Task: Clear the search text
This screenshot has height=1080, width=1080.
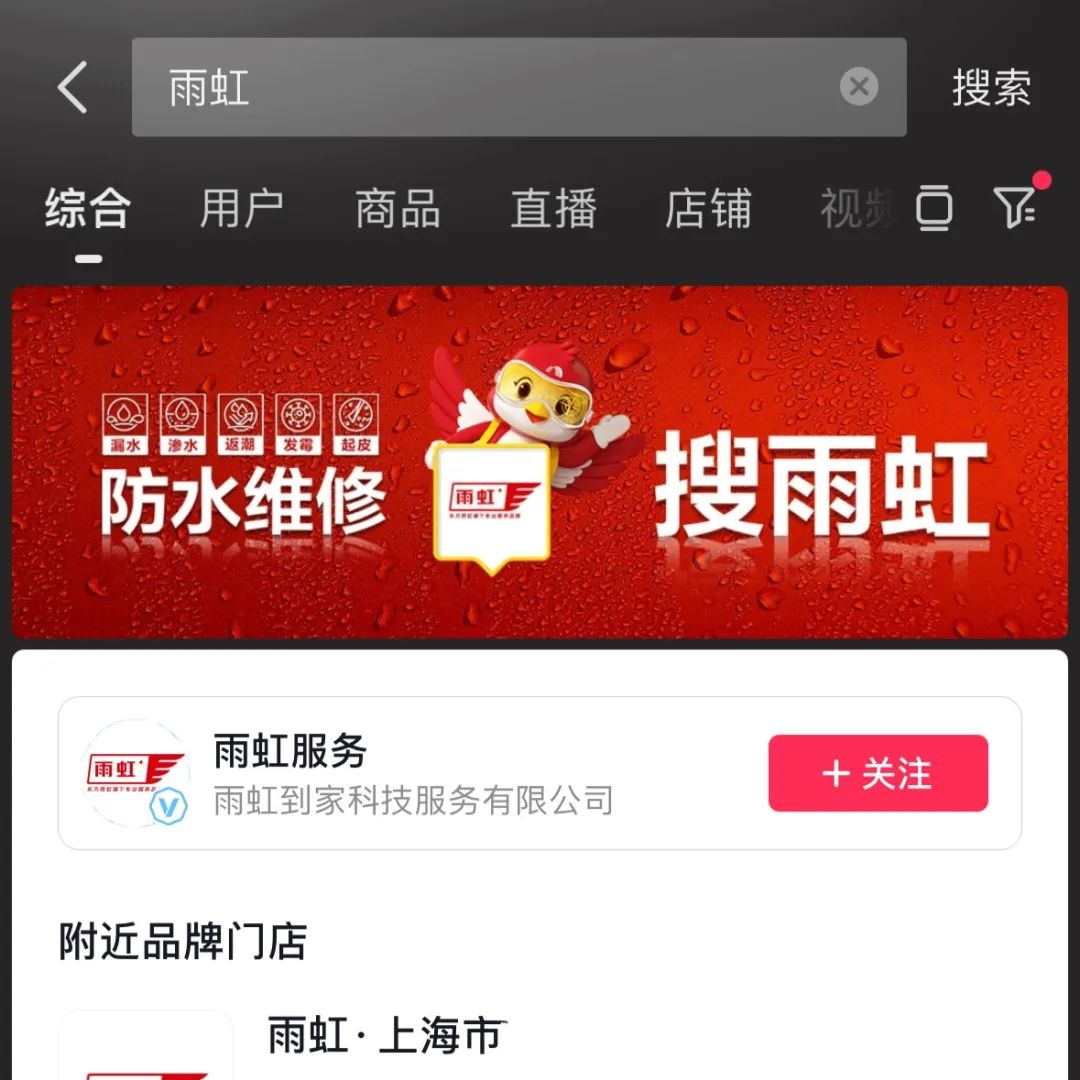Action: click(858, 87)
